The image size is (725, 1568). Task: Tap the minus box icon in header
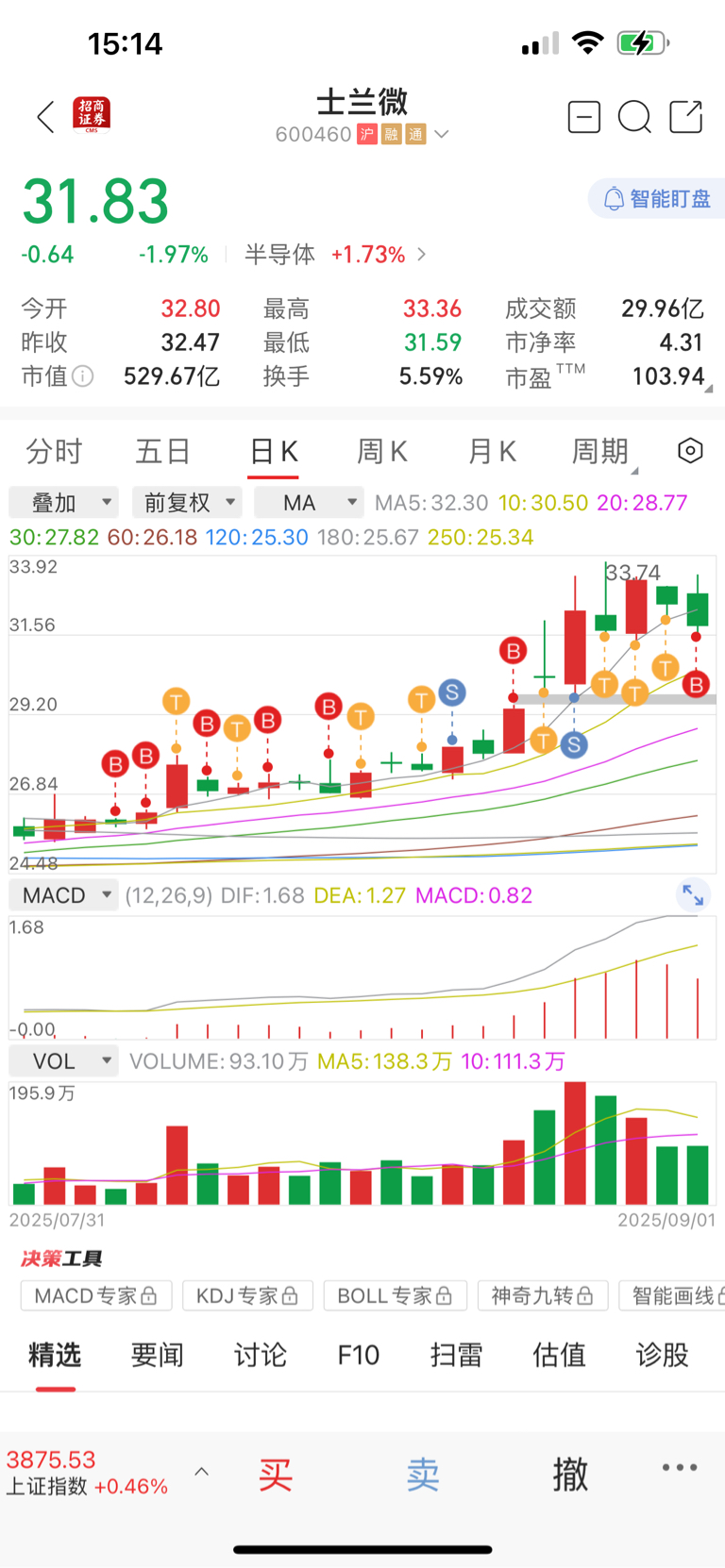pyautogui.click(x=583, y=117)
